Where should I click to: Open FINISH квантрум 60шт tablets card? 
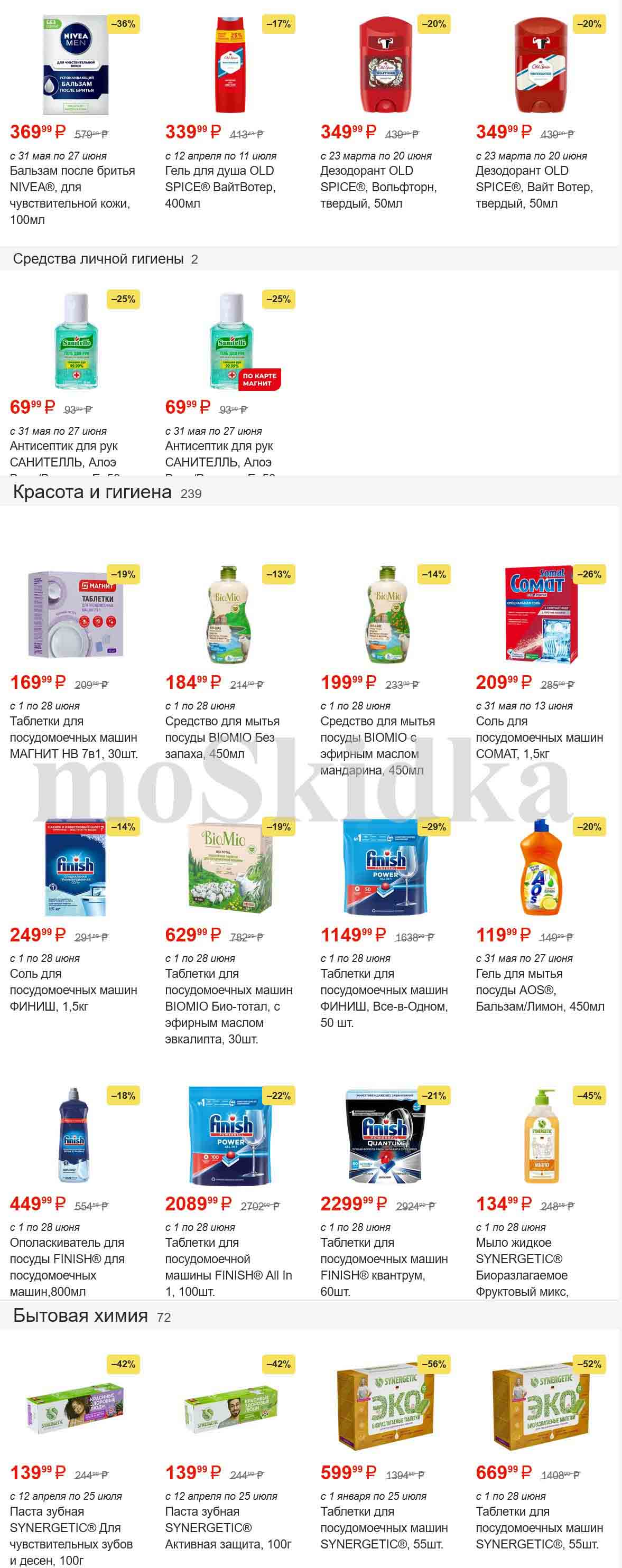click(385, 1136)
